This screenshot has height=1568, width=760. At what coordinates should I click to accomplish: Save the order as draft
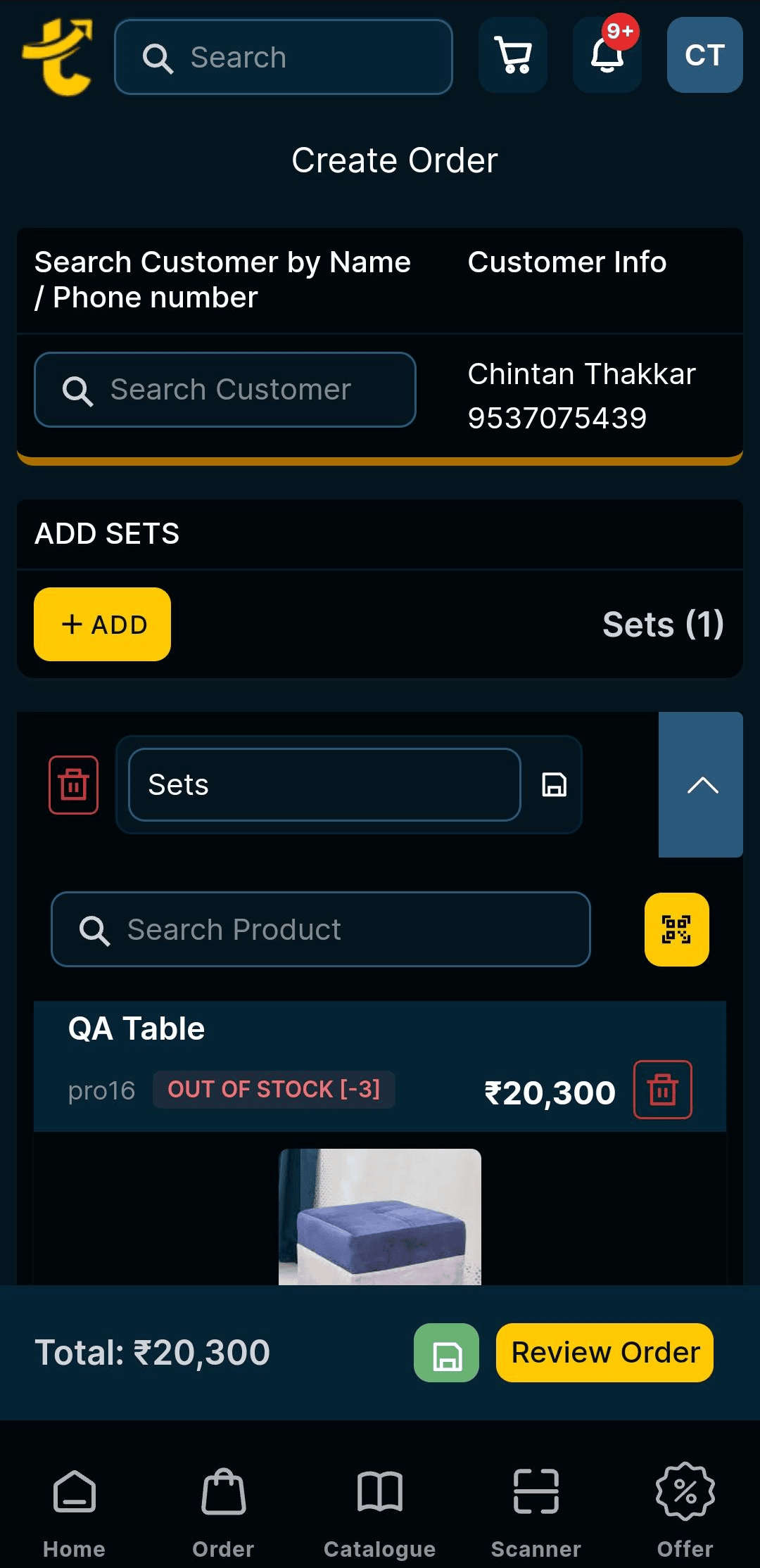pyautogui.click(x=446, y=1353)
